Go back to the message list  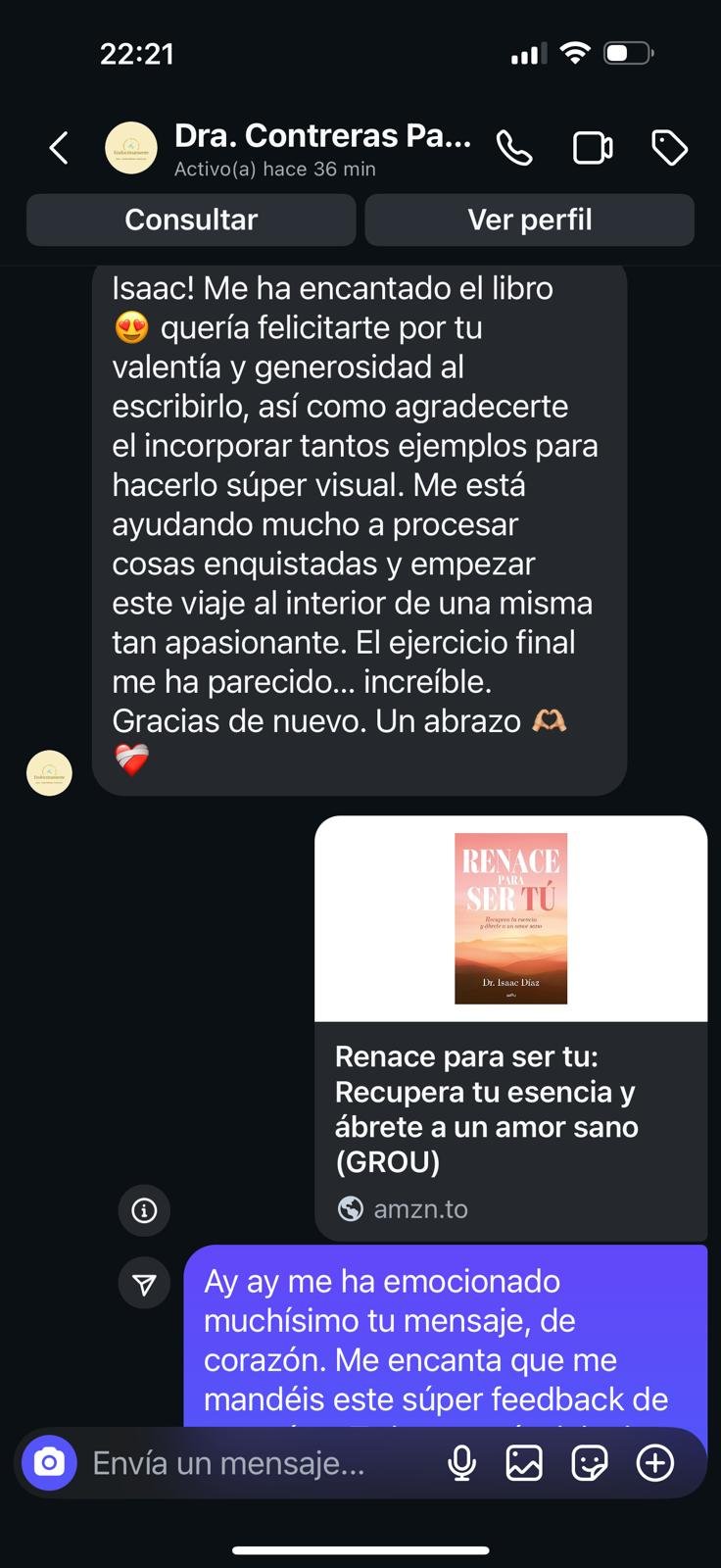[59, 149]
